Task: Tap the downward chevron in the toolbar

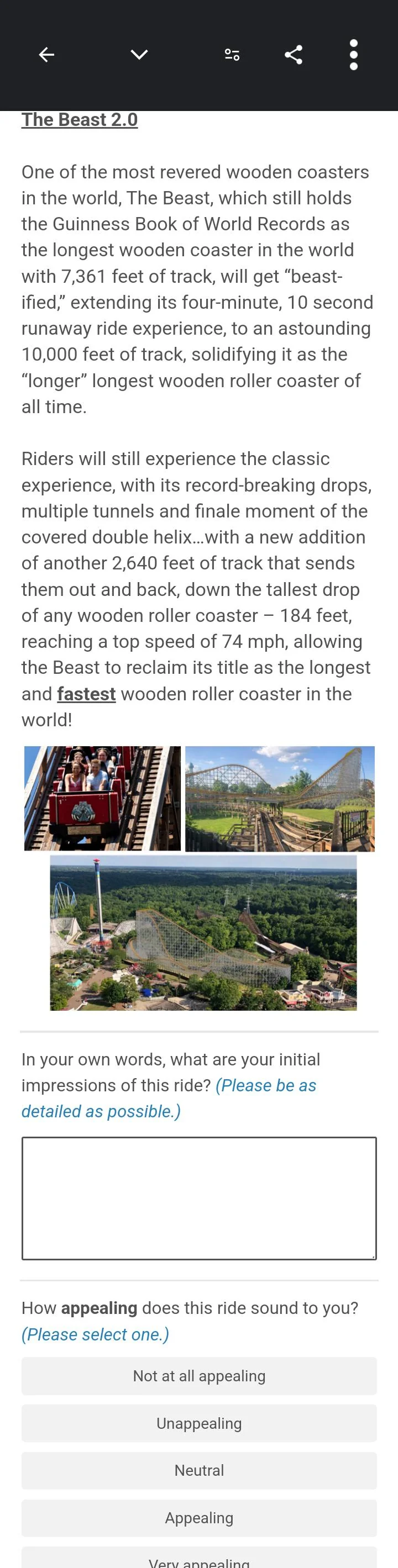Action: pyautogui.click(x=139, y=55)
